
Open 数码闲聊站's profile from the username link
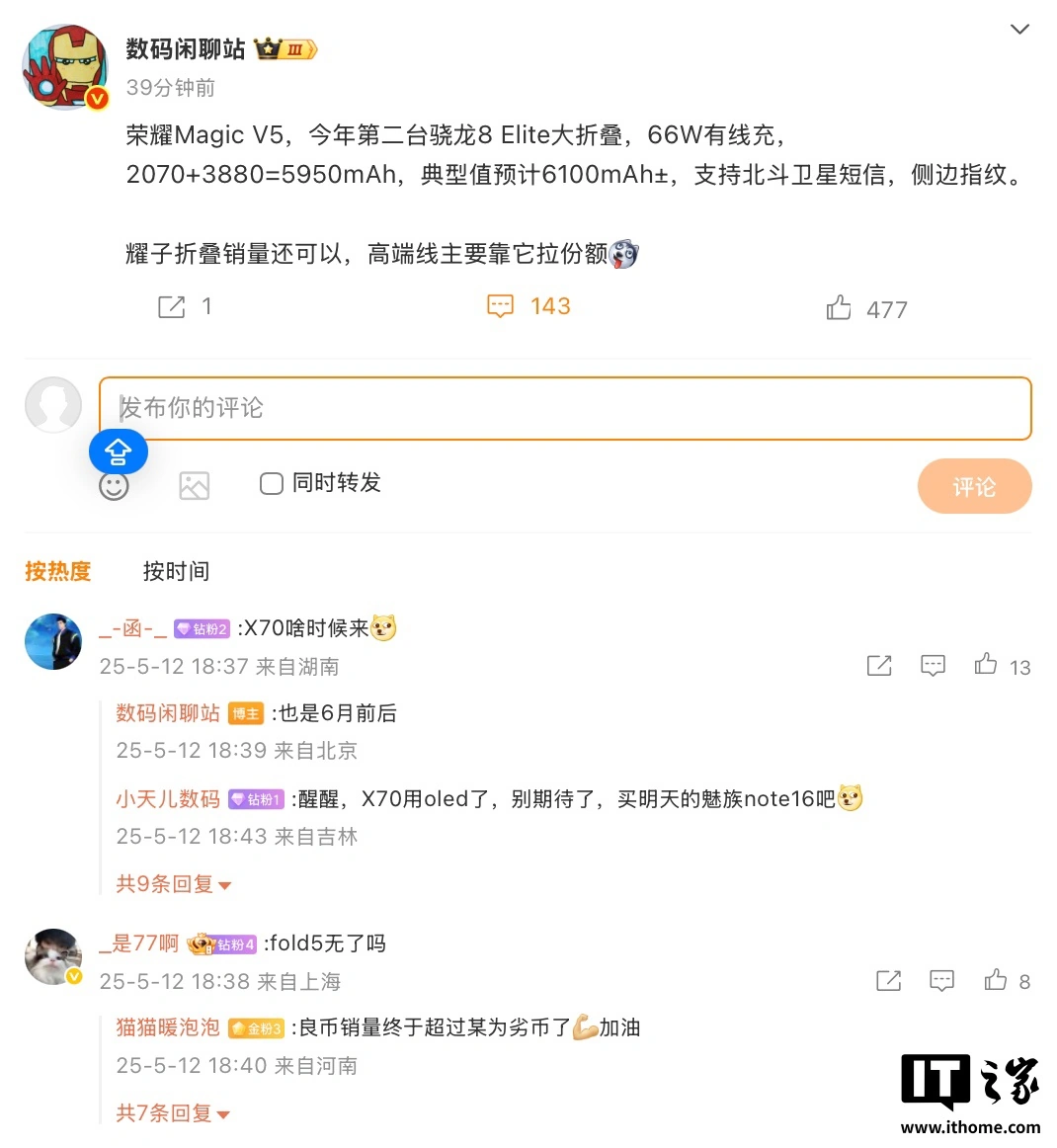[187, 48]
